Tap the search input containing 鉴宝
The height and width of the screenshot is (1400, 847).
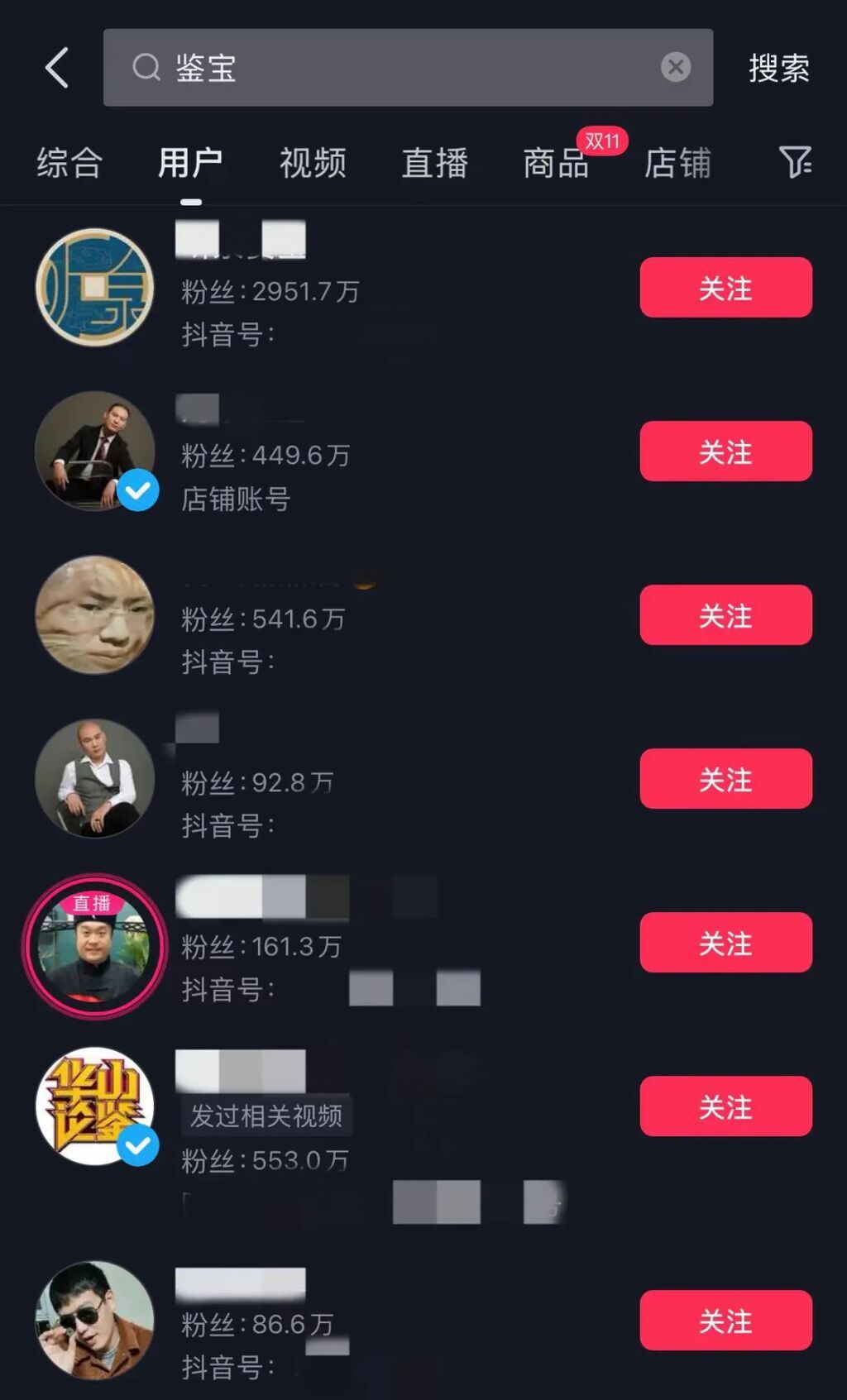[372, 68]
